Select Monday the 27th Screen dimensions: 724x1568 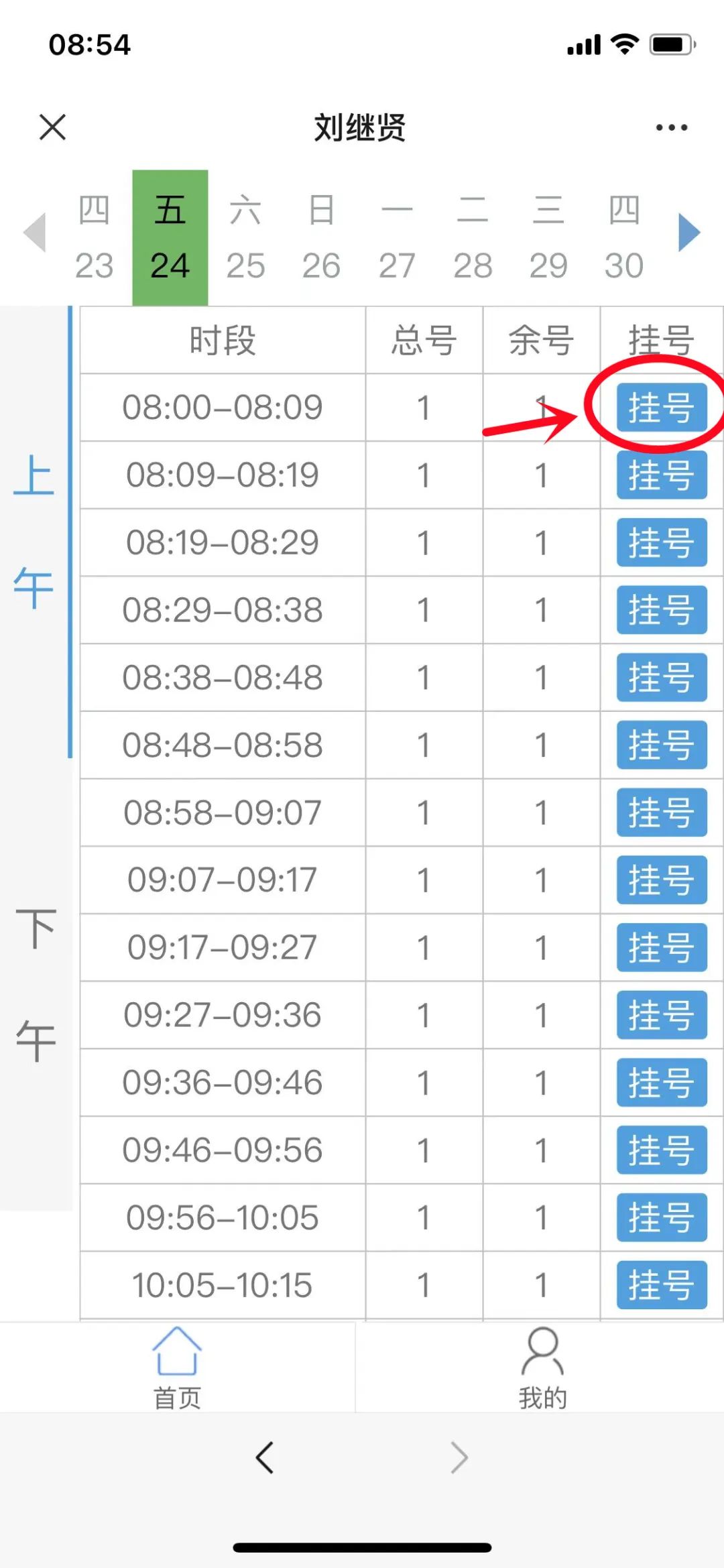(397, 237)
